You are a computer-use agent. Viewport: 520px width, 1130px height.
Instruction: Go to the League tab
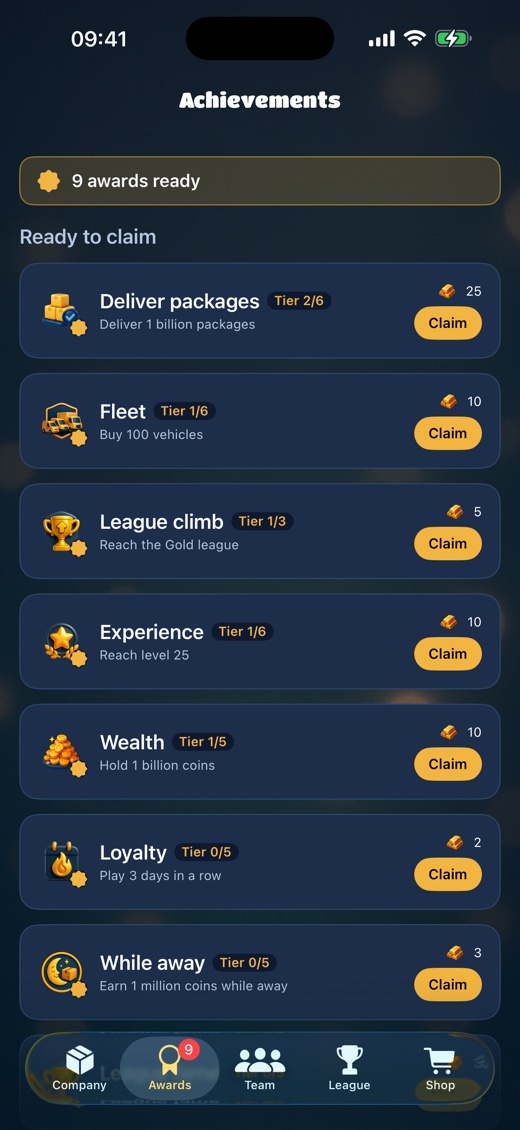point(349,1068)
